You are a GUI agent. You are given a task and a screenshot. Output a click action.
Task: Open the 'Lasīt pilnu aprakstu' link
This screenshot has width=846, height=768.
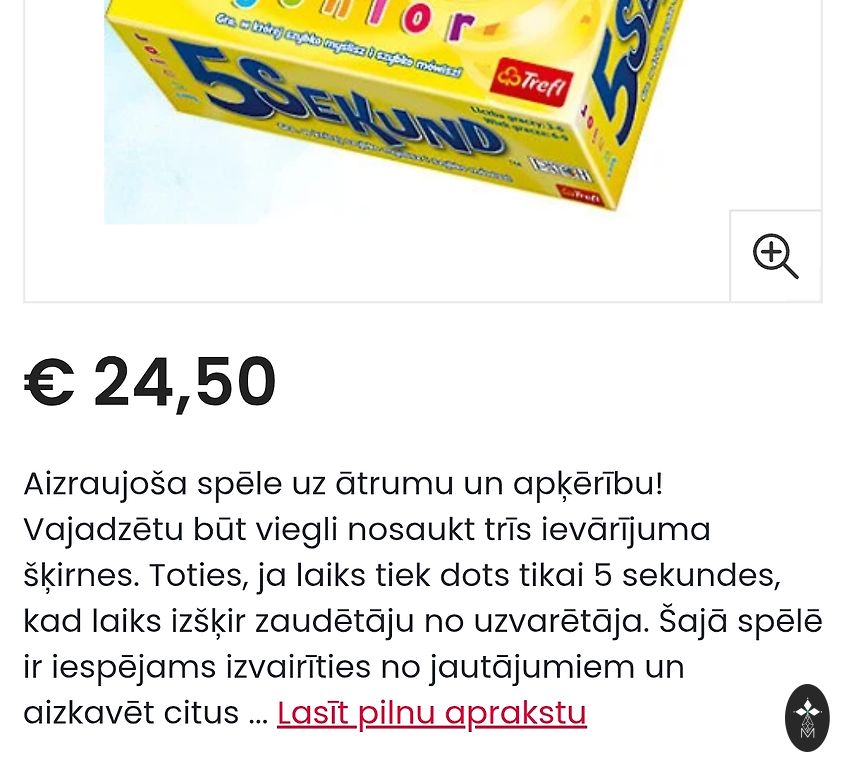[x=431, y=713]
